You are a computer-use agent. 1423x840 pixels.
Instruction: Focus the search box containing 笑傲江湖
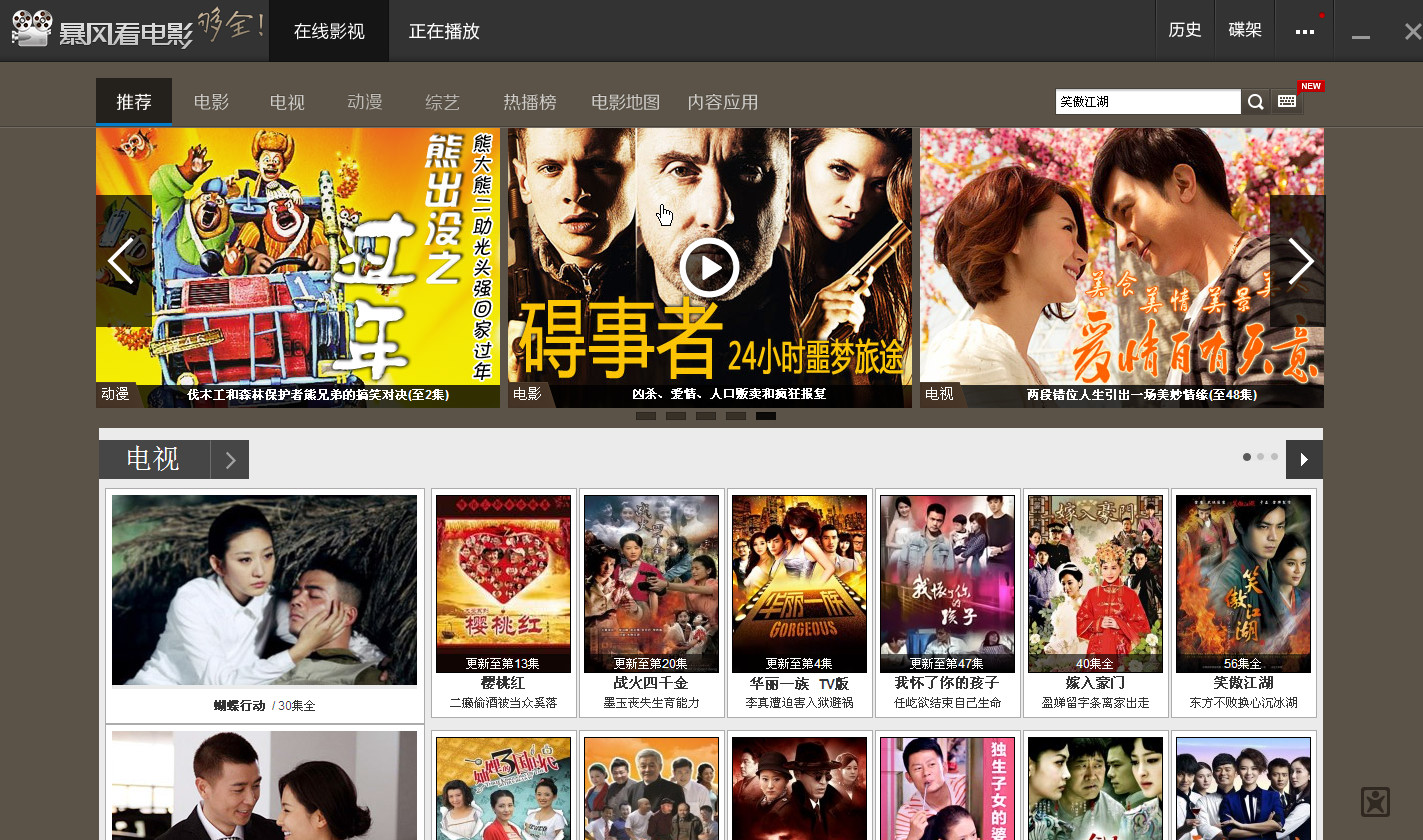(1146, 101)
